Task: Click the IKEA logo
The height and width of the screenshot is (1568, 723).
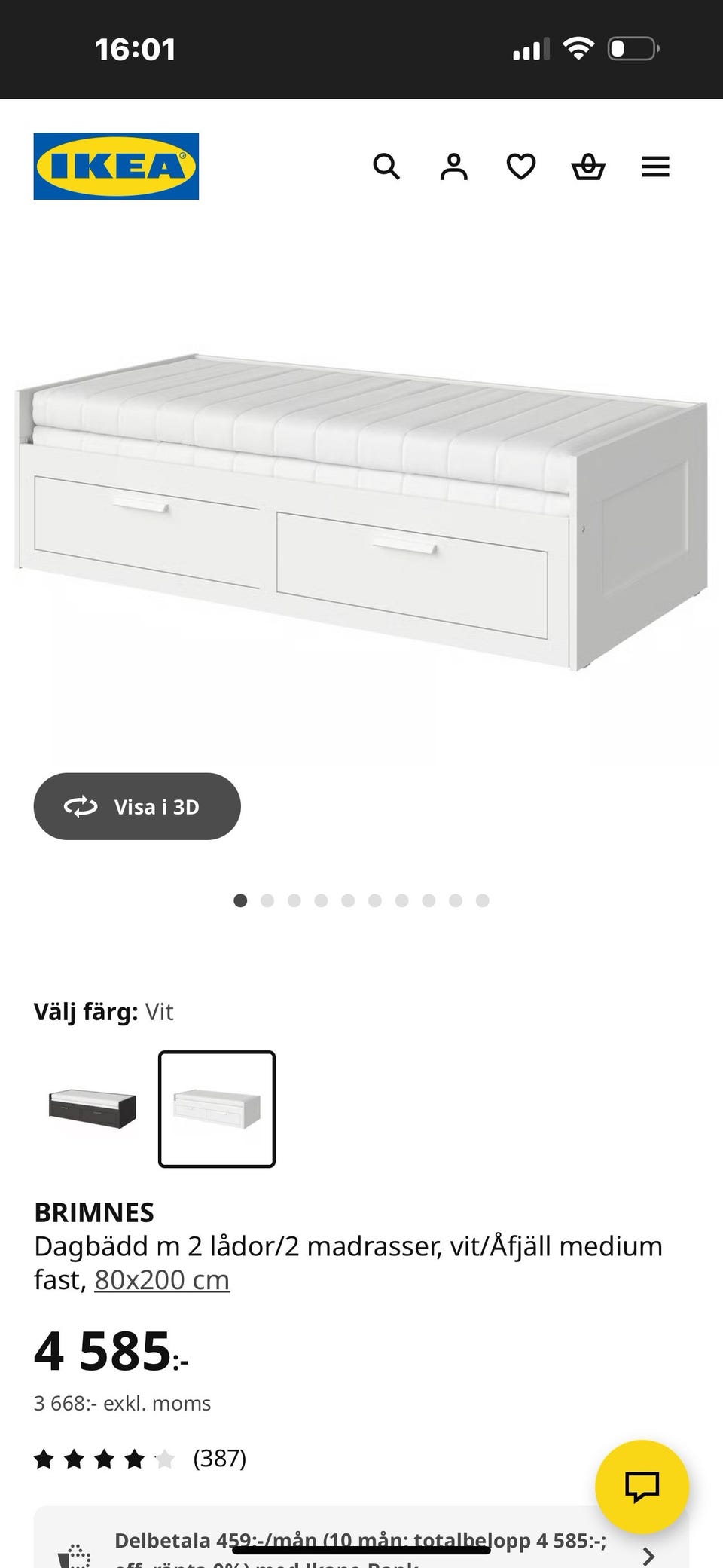Action: click(116, 166)
